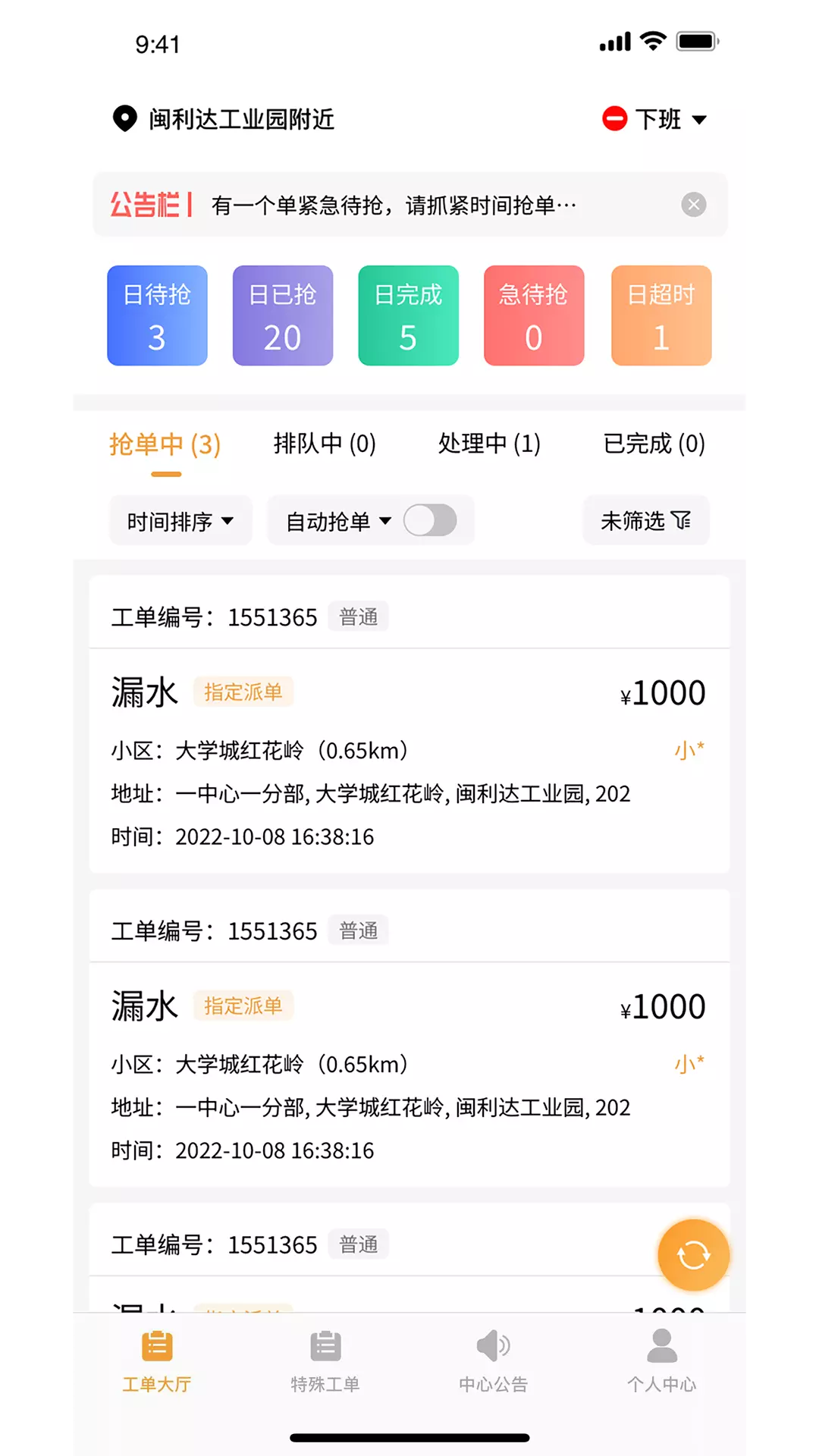This screenshot has width=819, height=1456.
Task: Tap the orange refresh floating button
Action: [x=693, y=1255]
